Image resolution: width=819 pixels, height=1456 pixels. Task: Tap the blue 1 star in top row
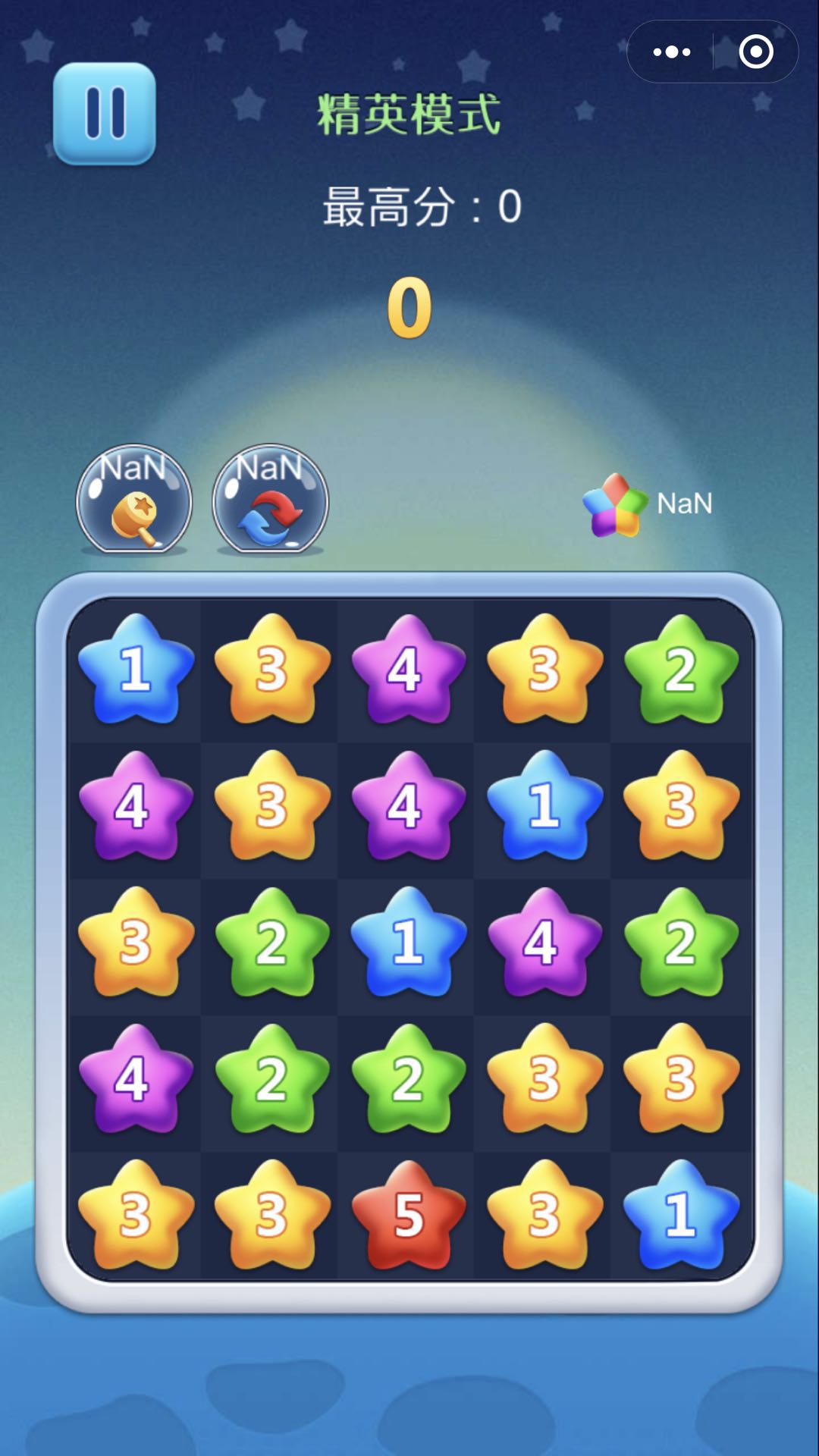click(136, 670)
